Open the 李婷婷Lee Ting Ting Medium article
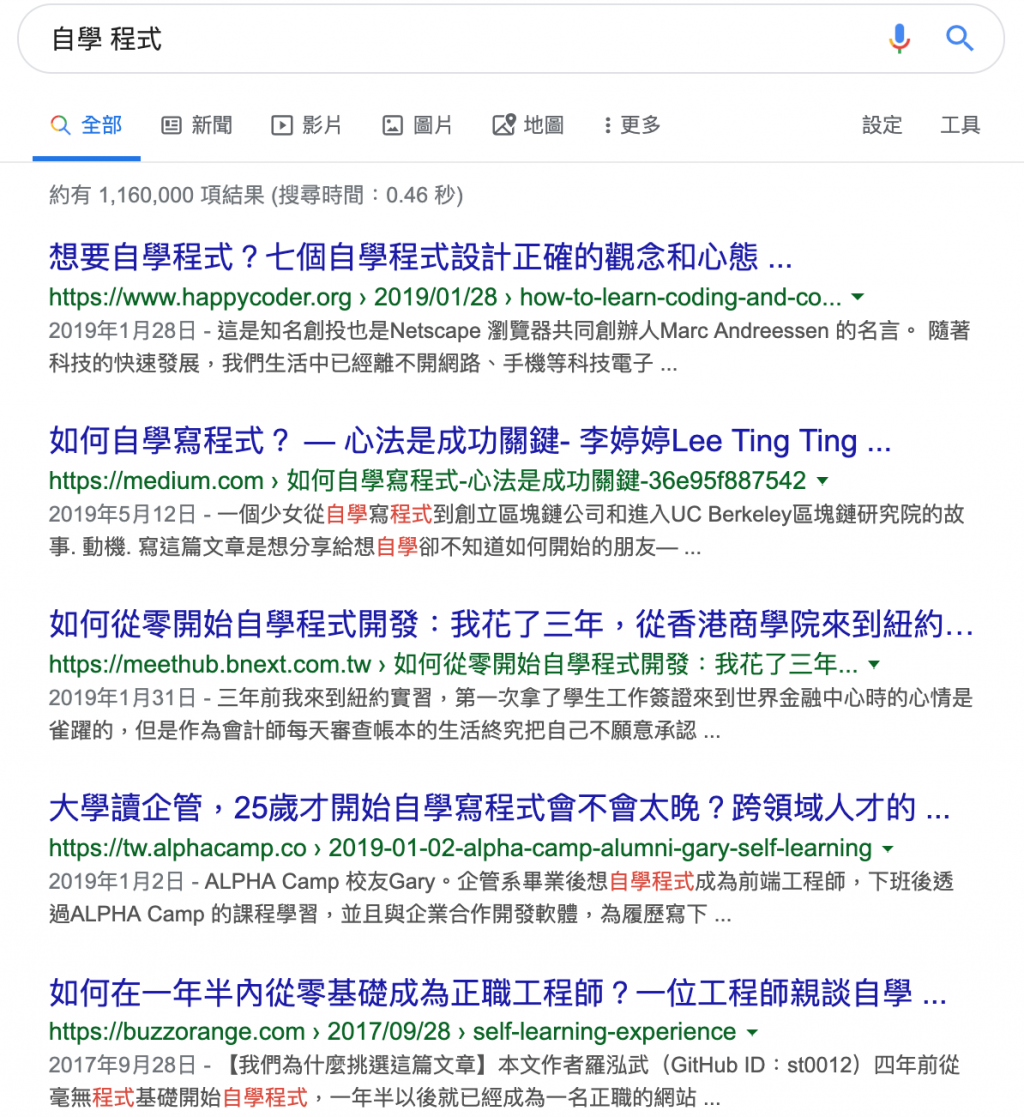1024x1117 pixels. (470, 441)
